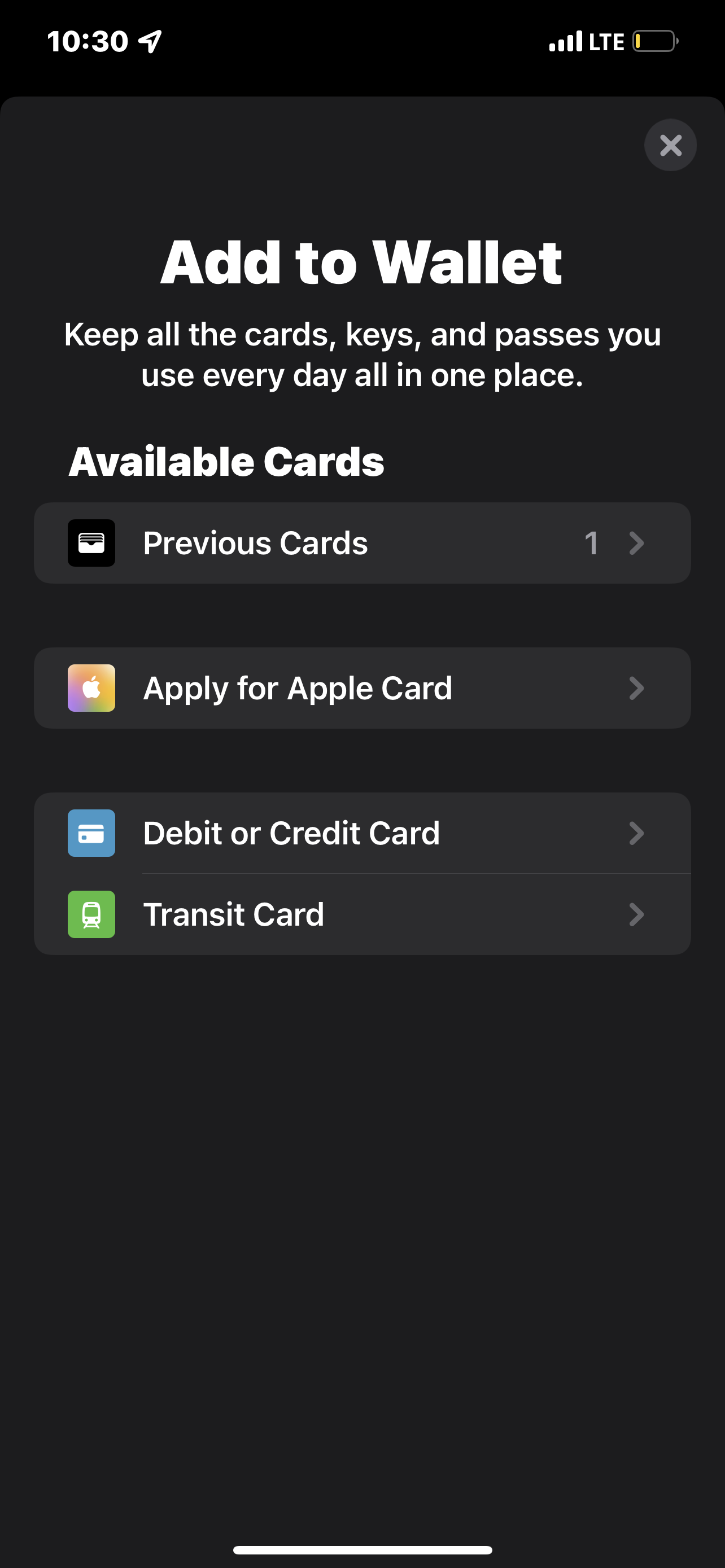Tap the battery indicator in the status bar
725x1568 pixels.
(653, 41)
